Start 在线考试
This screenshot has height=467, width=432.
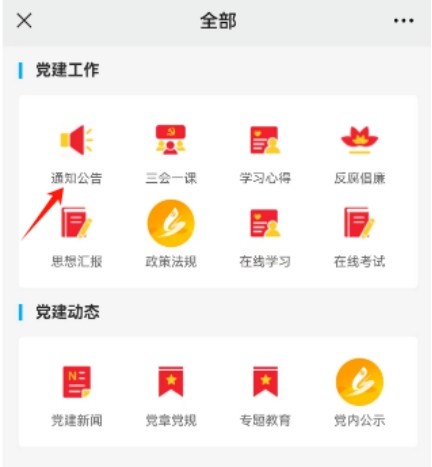tap(359, 237)
